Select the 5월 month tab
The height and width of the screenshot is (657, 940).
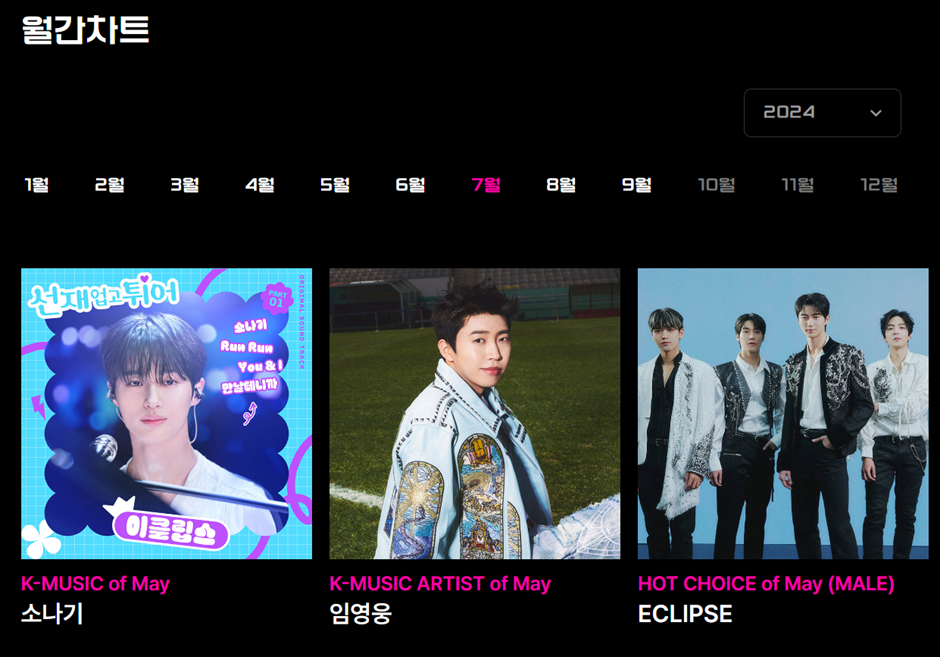pos(335,185)
